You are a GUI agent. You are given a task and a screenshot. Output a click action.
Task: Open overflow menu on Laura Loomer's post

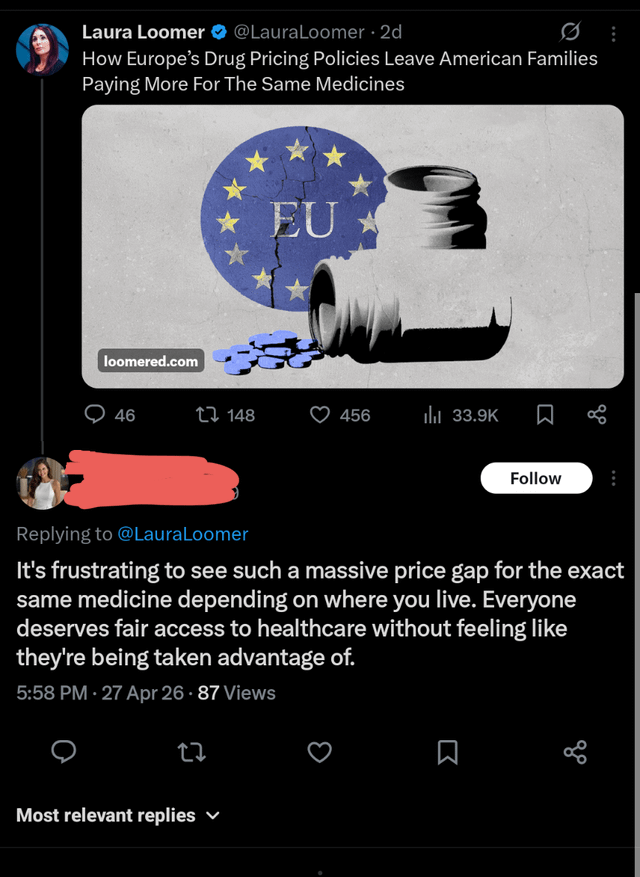(x=613, y=33)
